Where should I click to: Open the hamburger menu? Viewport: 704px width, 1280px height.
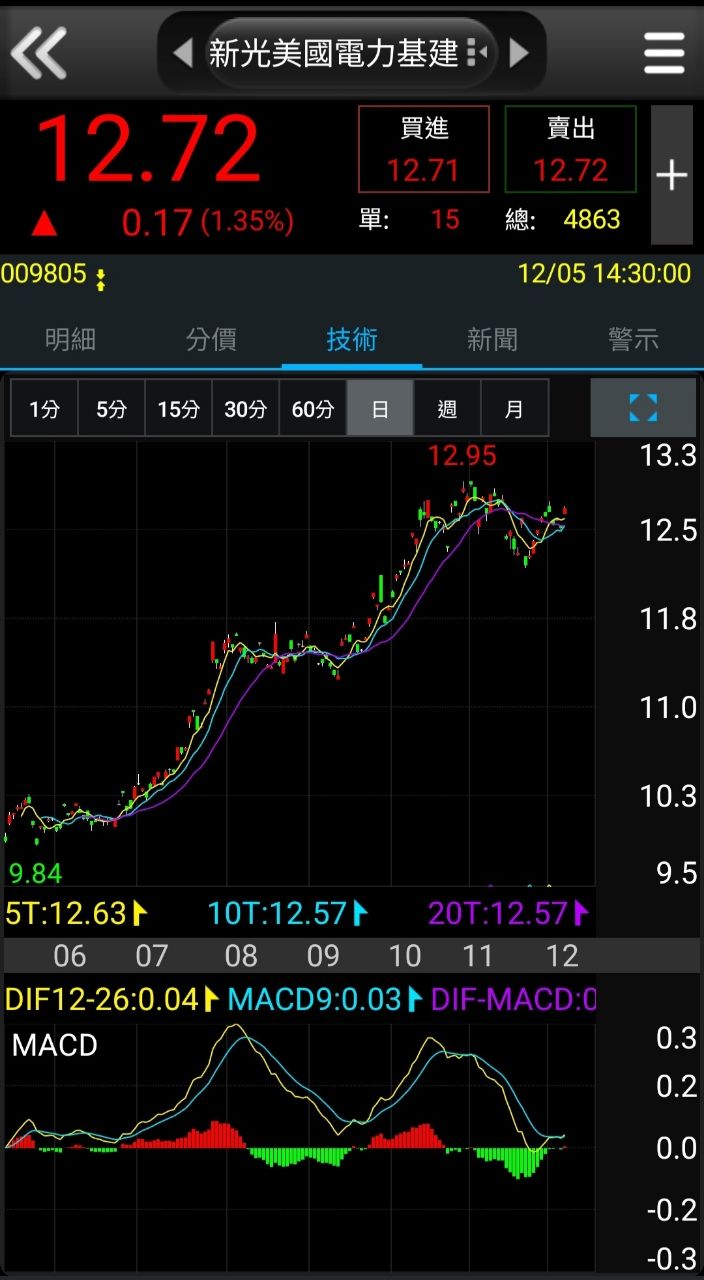pos(664,52)
